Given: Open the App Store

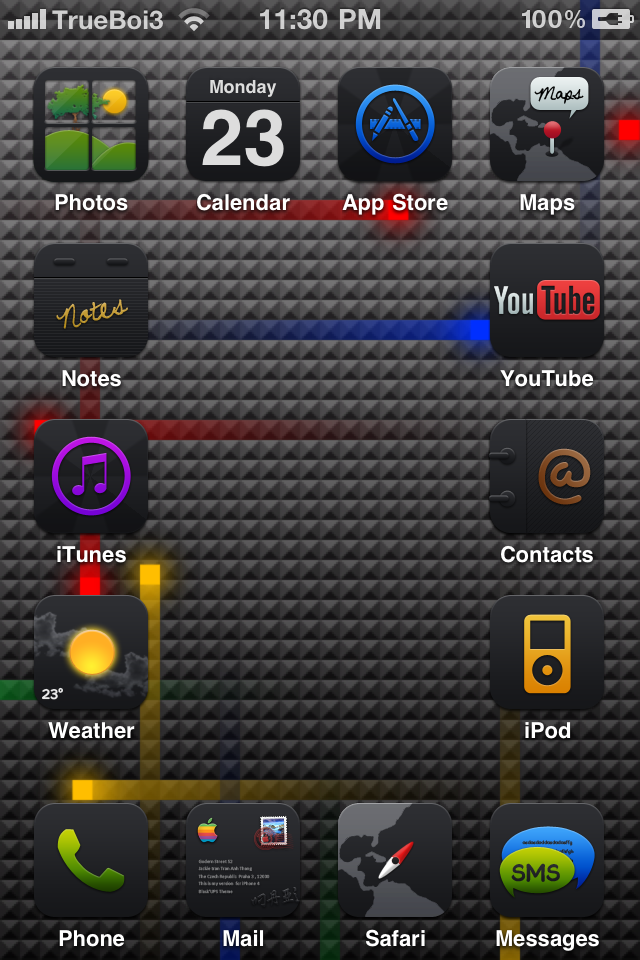Looking at the screenshot, I should click(x=395, y=125).
